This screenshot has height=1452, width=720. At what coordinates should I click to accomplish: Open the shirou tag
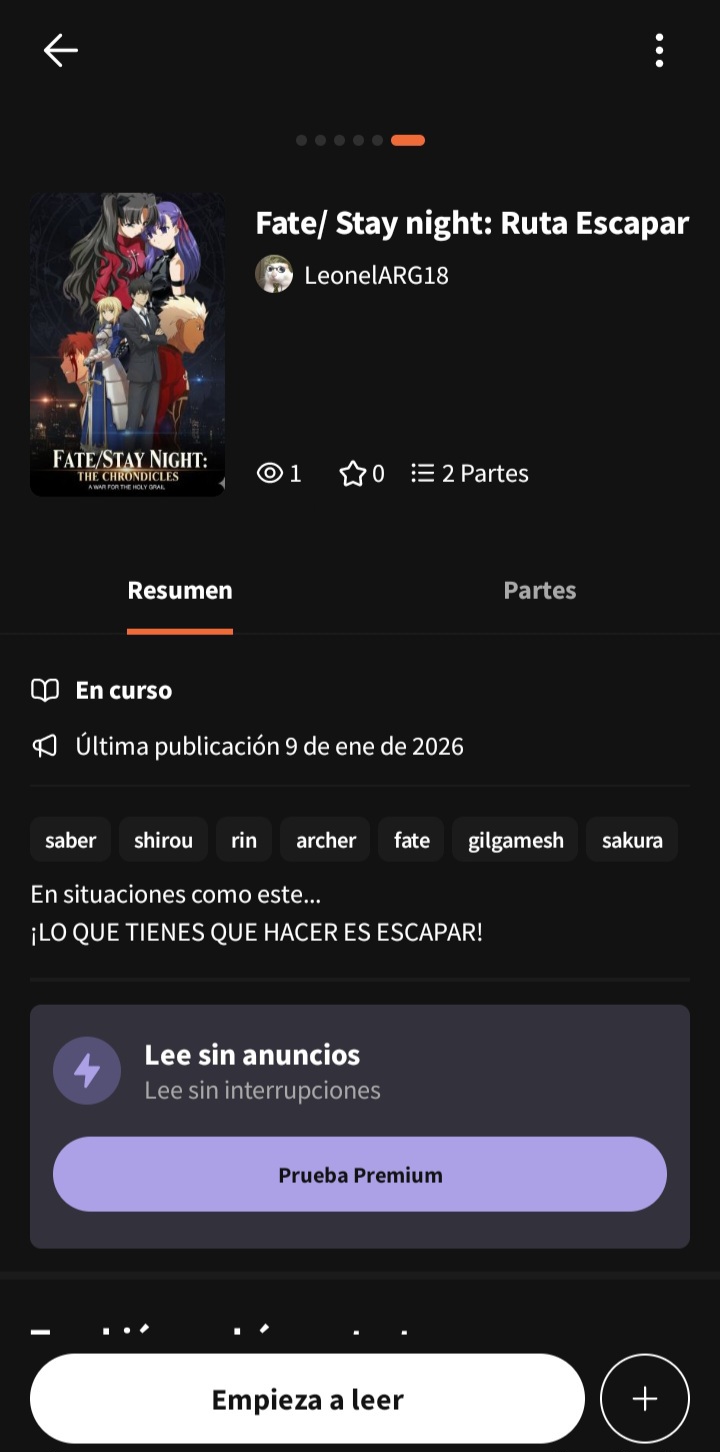coord(163,840)
